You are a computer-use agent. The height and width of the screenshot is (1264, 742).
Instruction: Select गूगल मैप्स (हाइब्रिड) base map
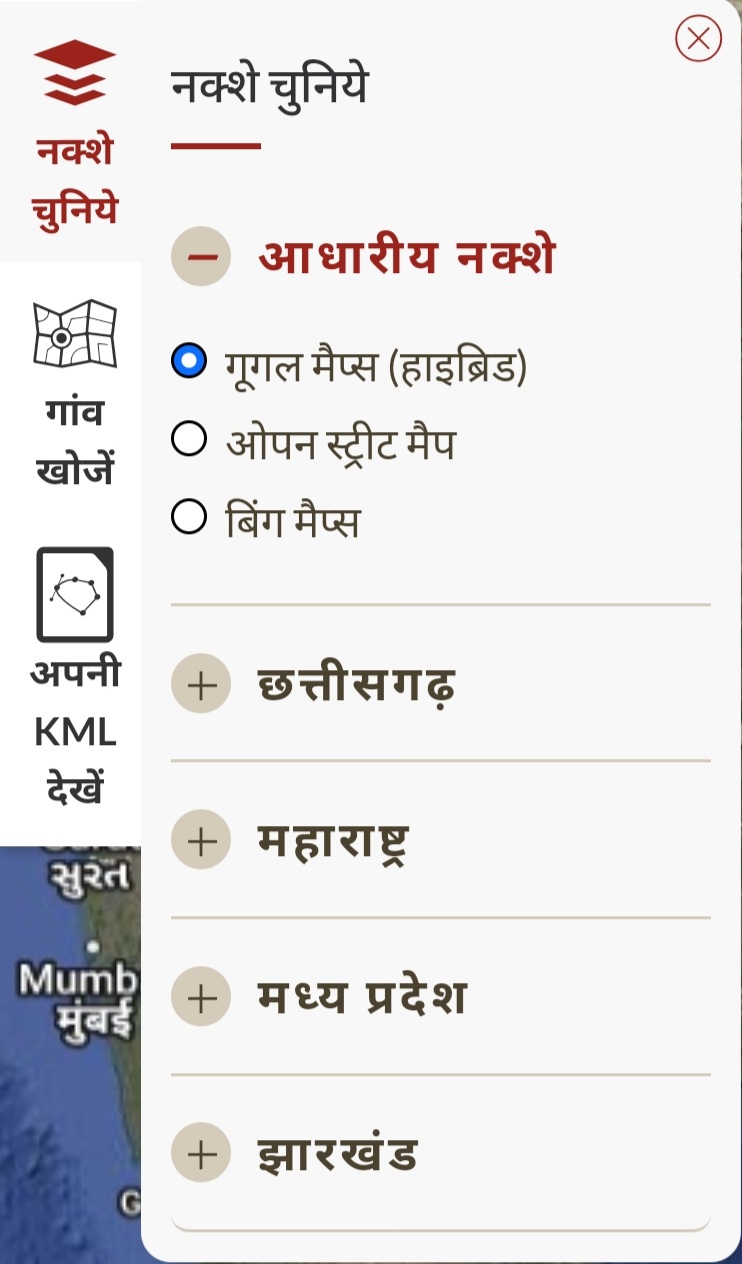189,361
